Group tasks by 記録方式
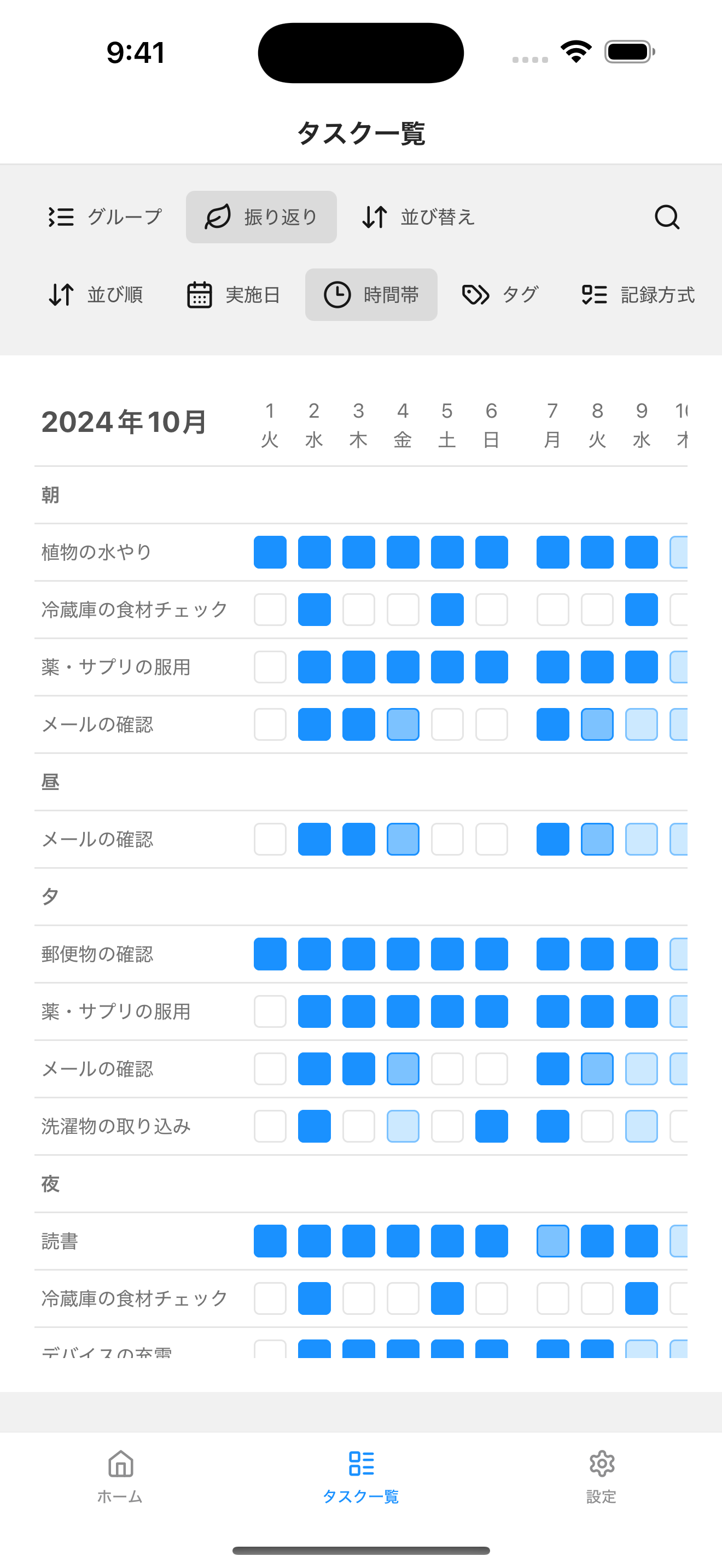The width and height of the screenshot is (722, 1568). coord(637,295)
